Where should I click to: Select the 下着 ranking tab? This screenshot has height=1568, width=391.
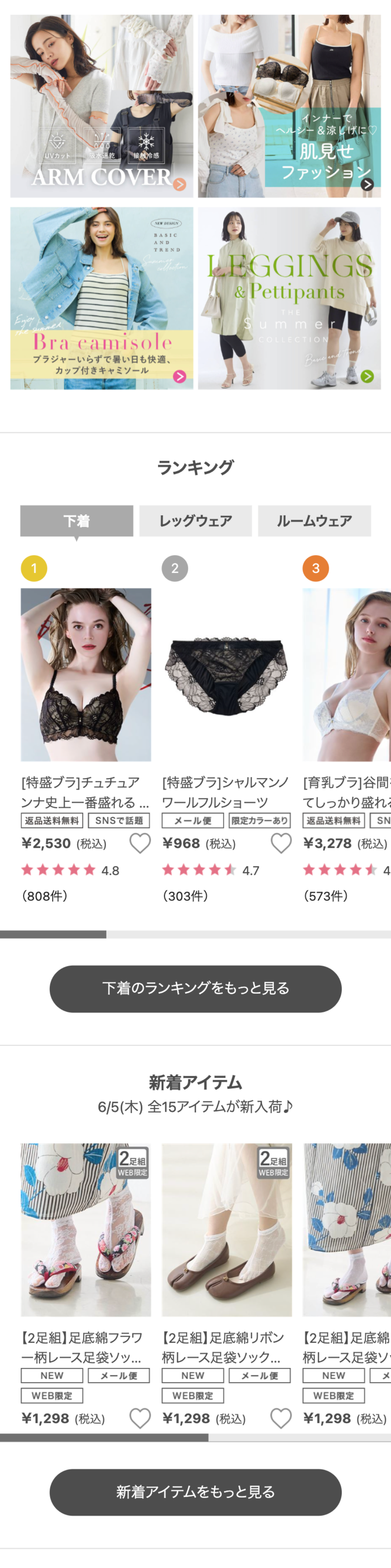(x=77, y=520)
